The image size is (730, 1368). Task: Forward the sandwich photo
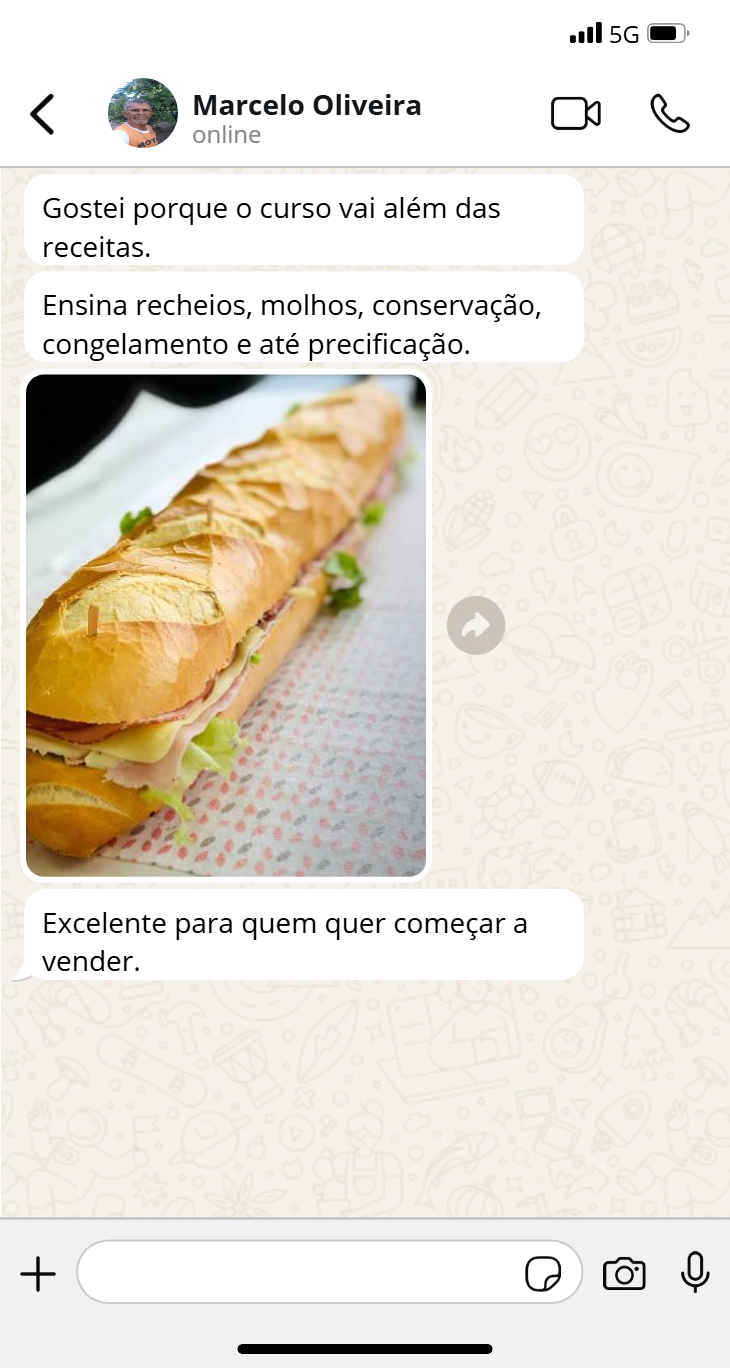point(476,626)
